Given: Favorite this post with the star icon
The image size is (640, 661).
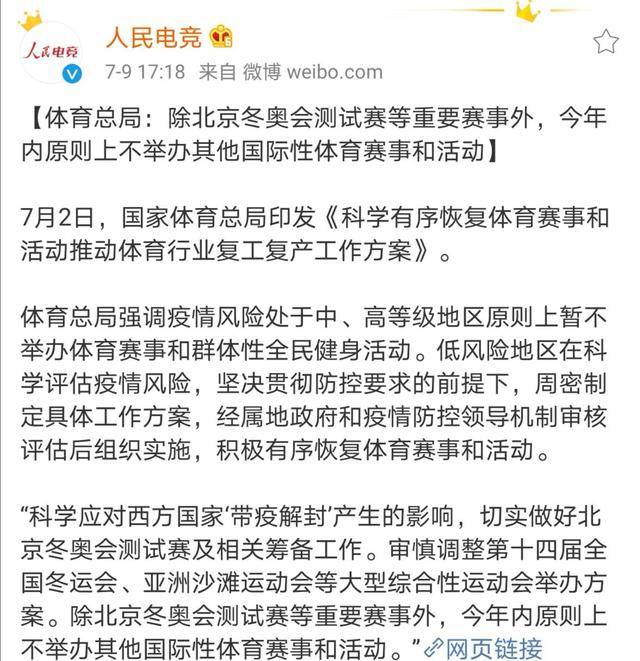Looking at the screenshot, I should 606,41.
